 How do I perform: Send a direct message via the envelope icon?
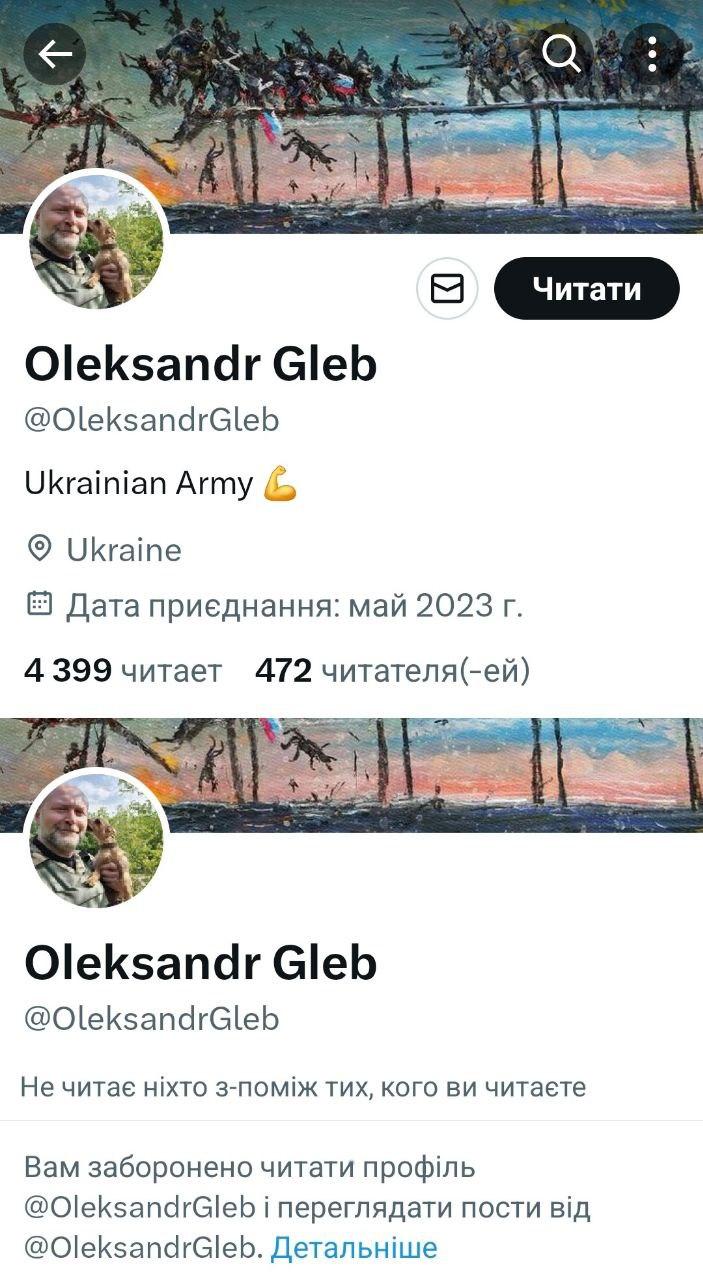(447, 289)
